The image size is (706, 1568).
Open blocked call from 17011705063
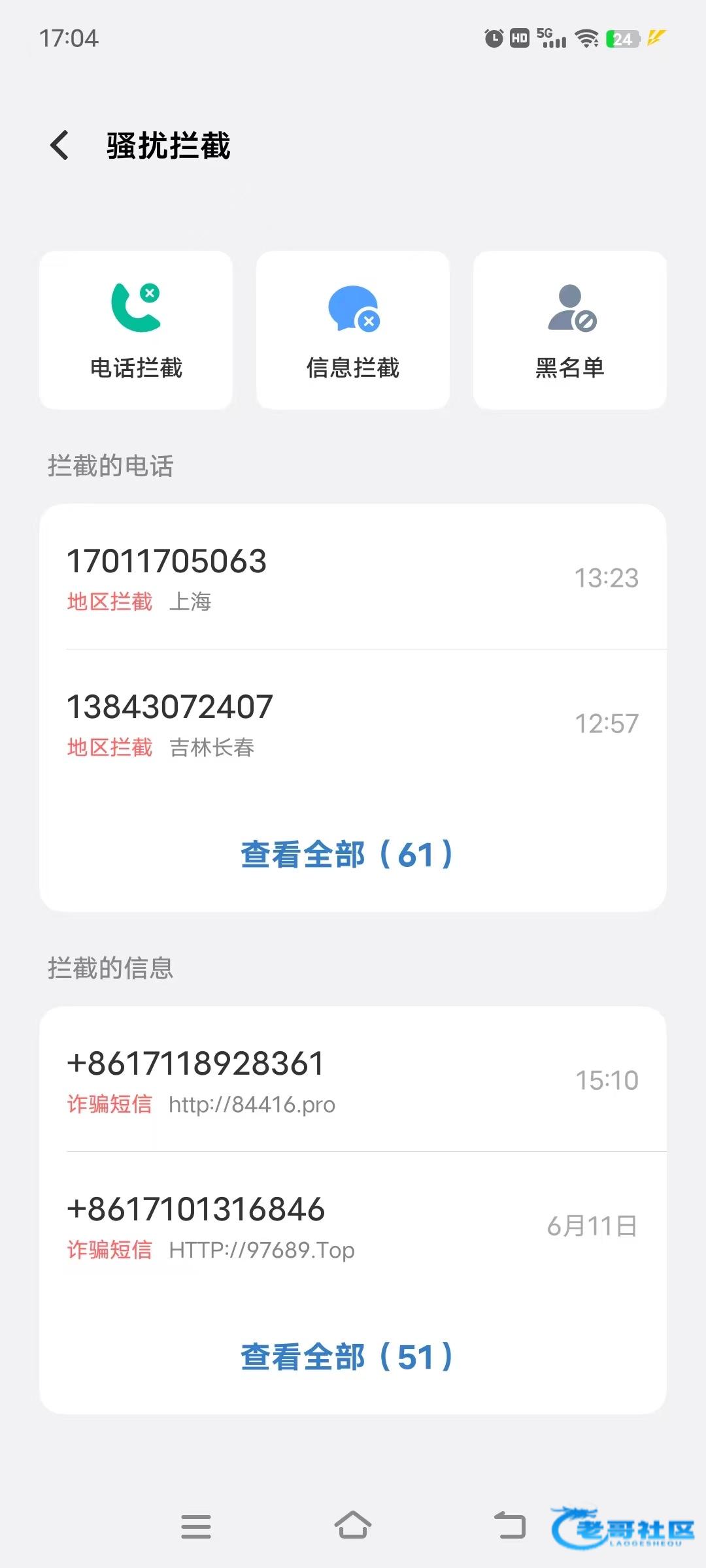click(353, 578)
